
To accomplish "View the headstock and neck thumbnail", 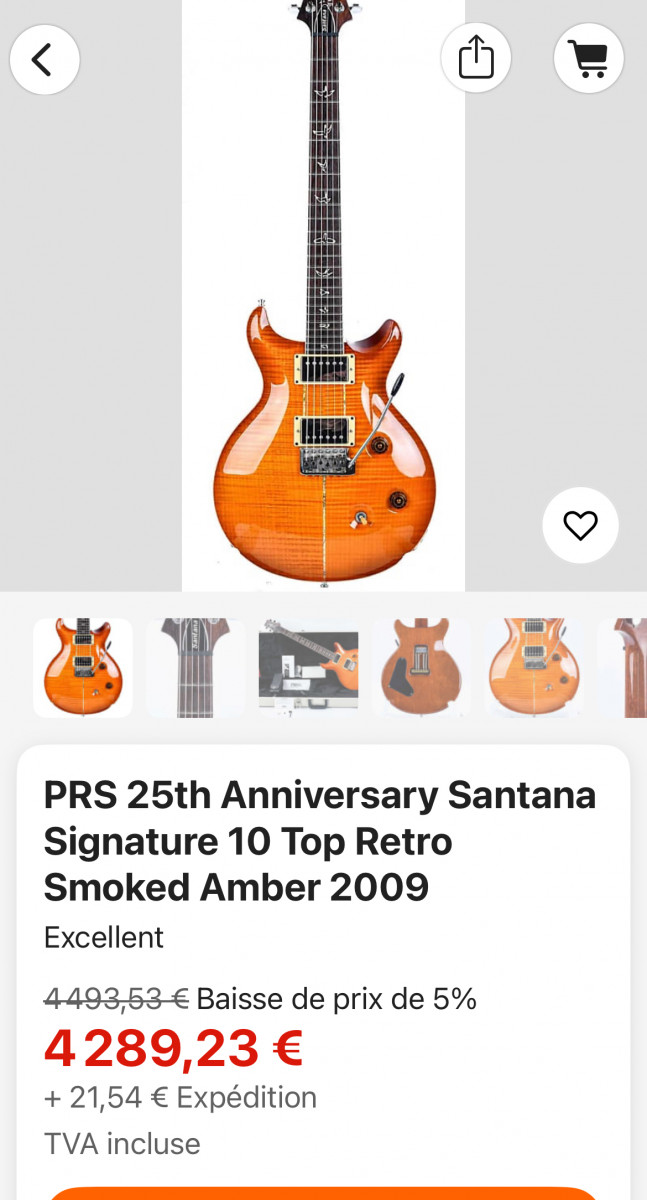I will click(196, 668).
